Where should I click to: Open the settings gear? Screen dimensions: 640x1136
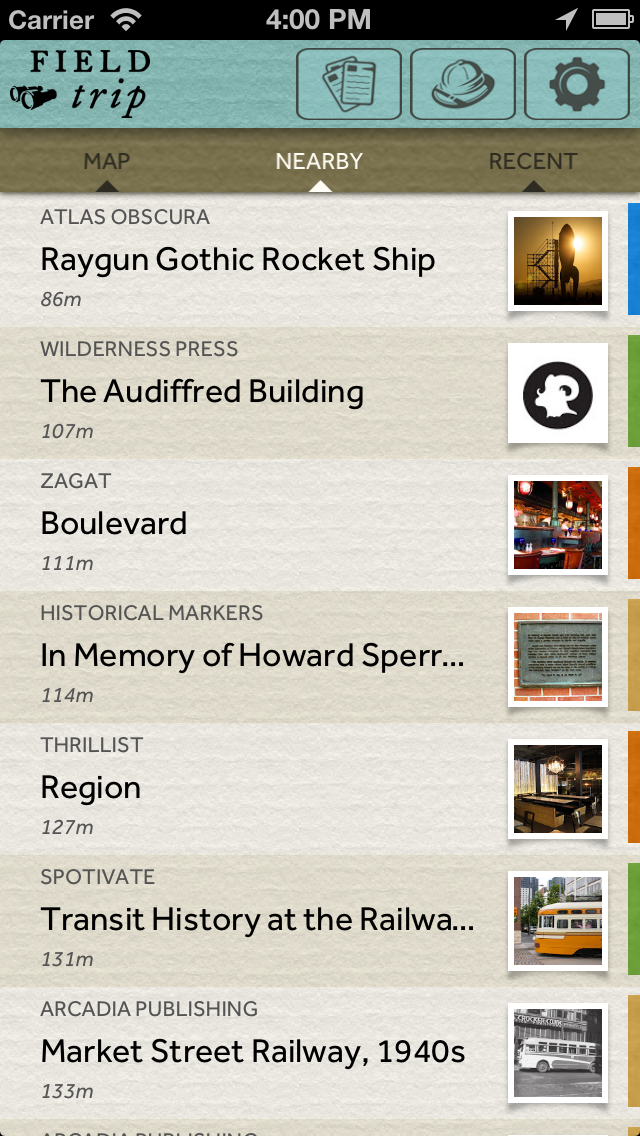pyautogui.click(x=576, y=85)
